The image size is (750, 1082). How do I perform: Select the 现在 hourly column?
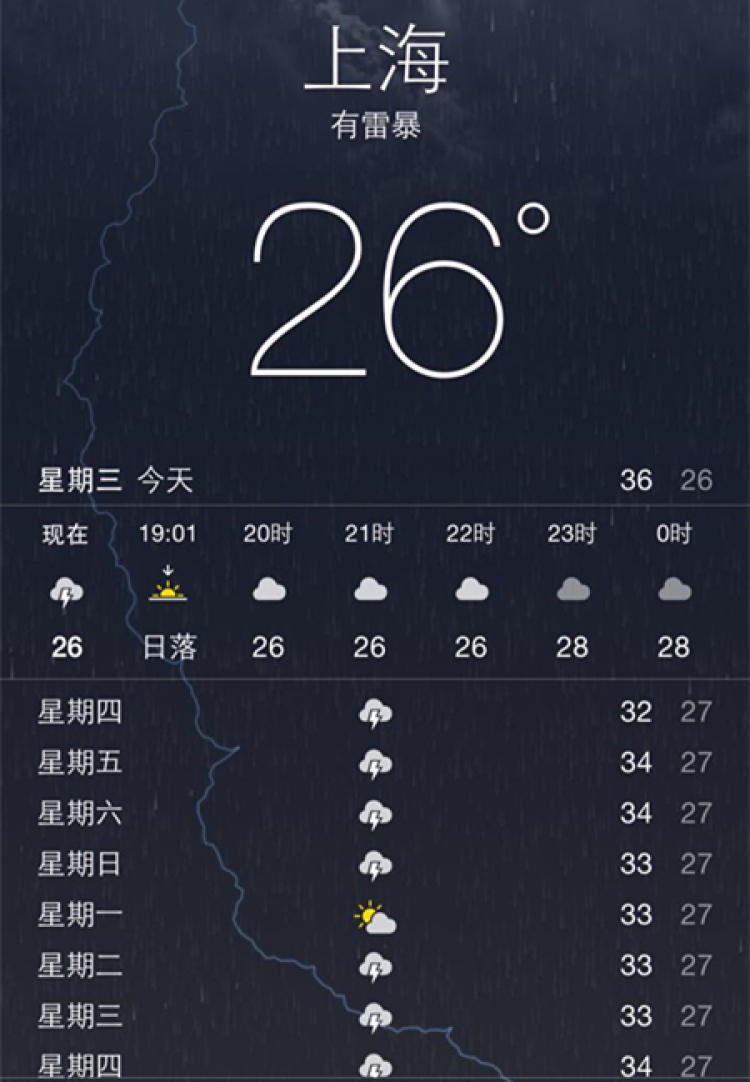coord(67,534)
